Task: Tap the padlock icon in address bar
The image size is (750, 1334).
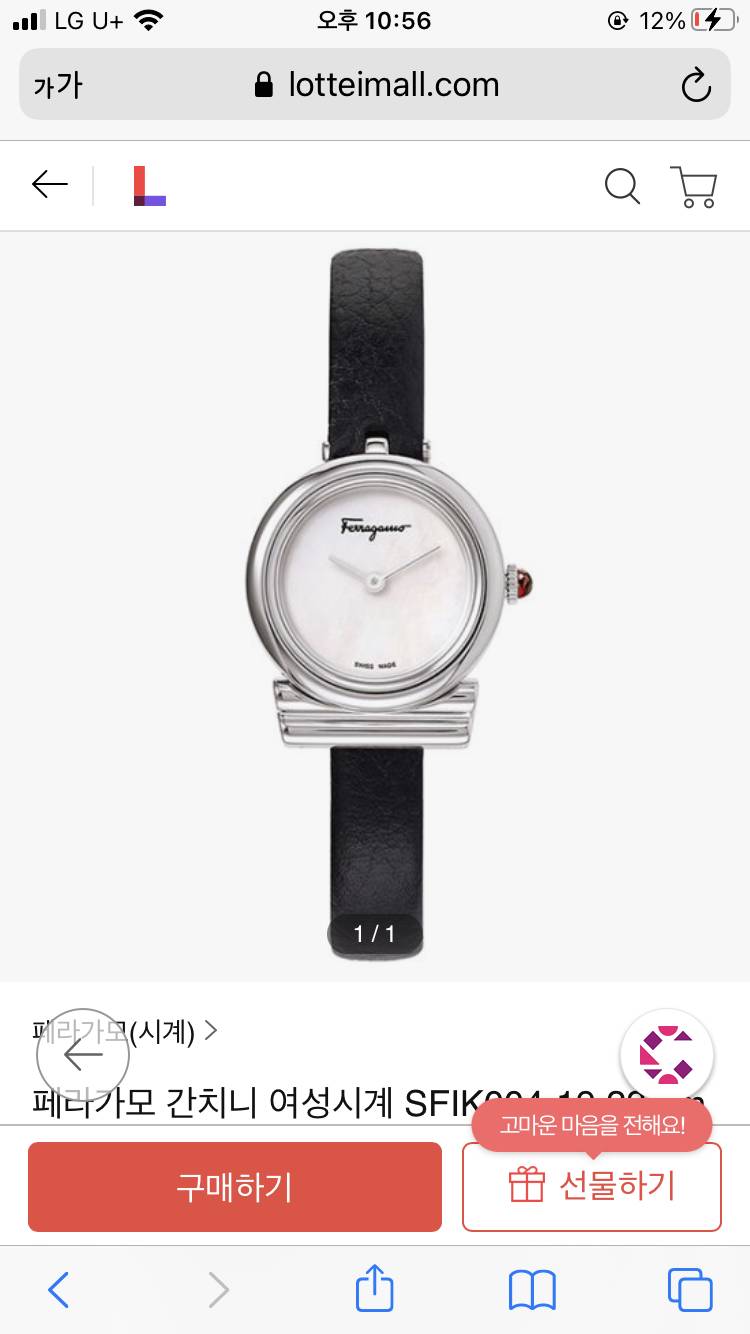Action: pyautogui.click(x=263, y=84)
